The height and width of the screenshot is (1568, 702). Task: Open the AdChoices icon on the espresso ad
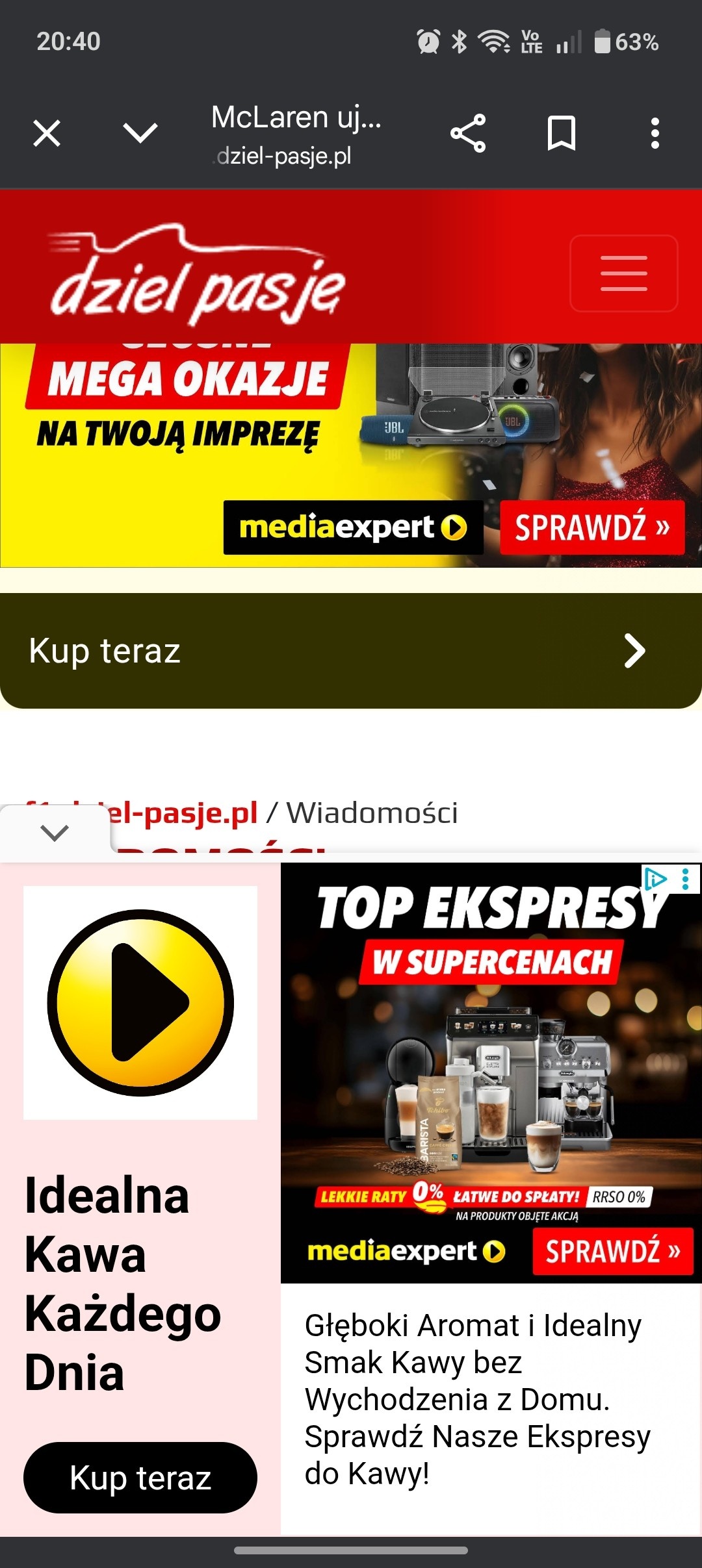point(655,879)
